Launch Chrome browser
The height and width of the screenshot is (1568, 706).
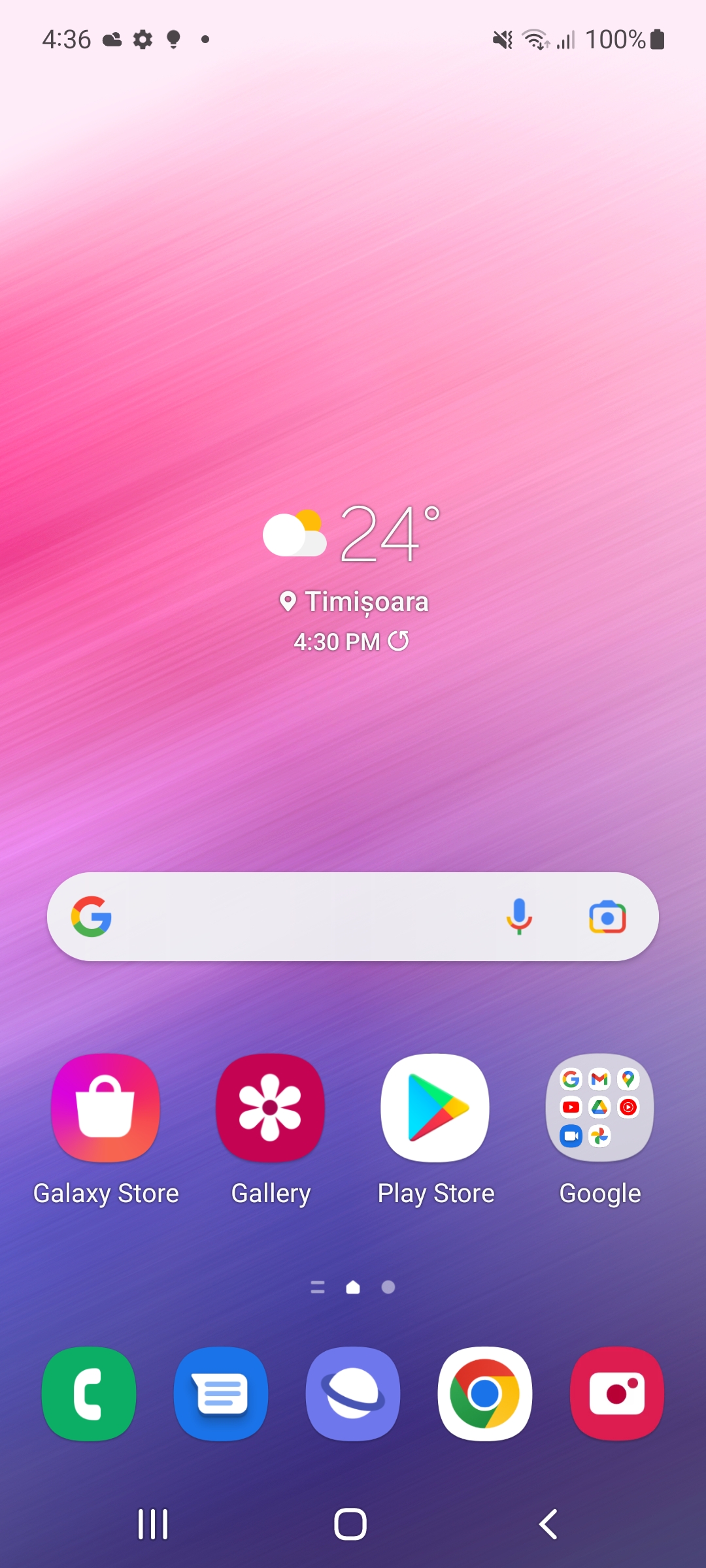(x=485, y=1394)
